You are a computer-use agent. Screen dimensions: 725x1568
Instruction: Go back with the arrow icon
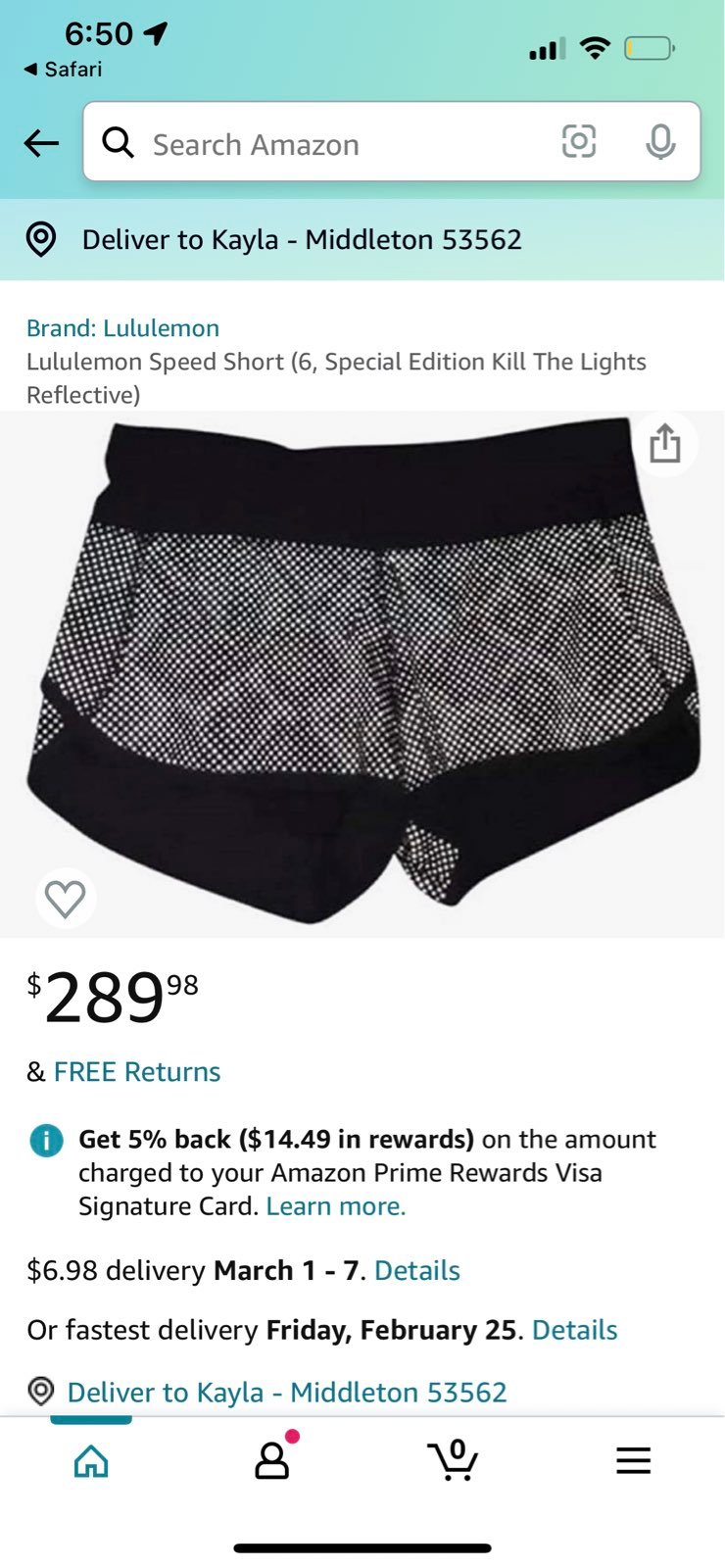(x=41, y=143)
